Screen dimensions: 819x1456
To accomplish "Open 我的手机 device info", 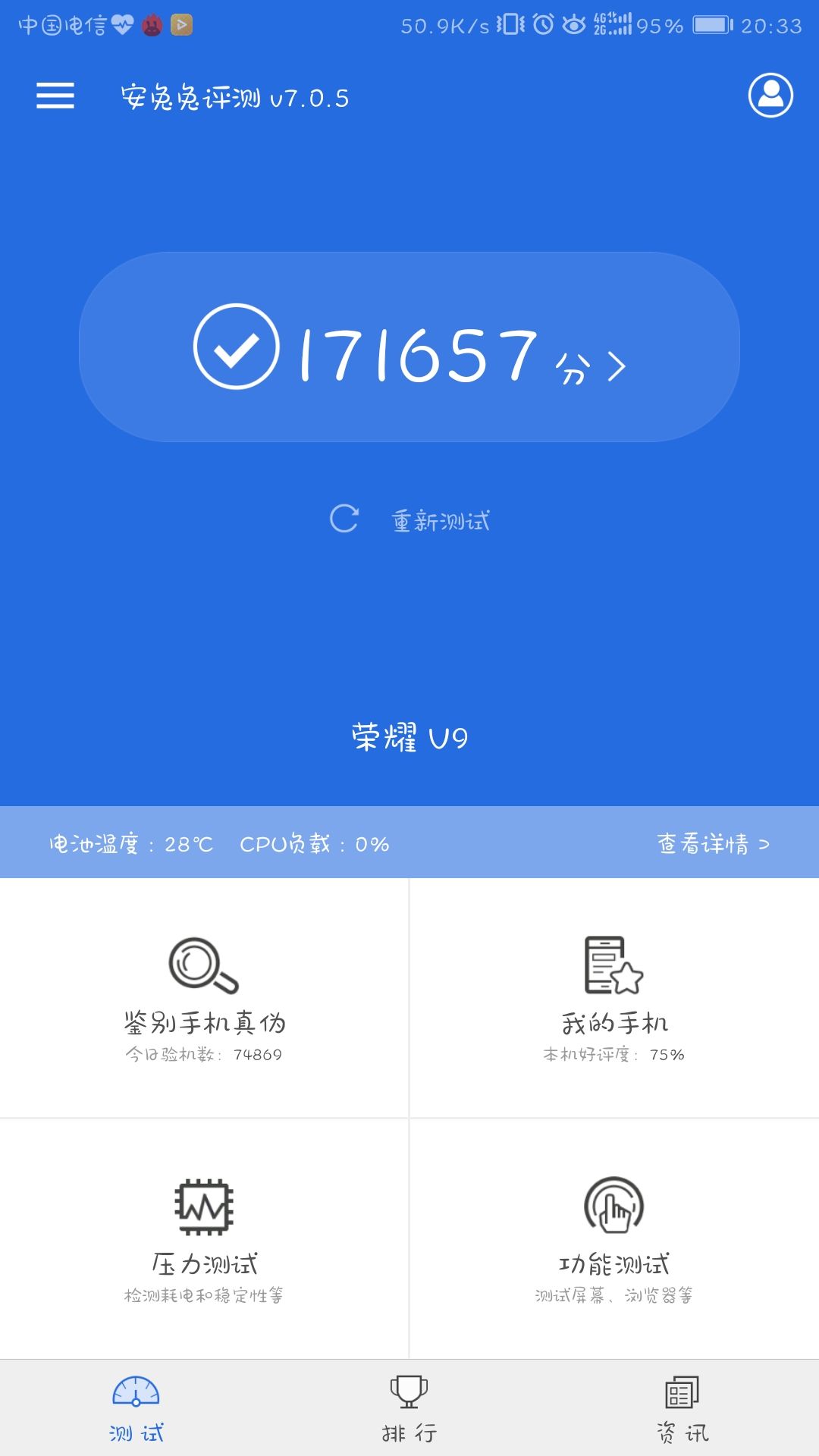I will (x=614, y=998).
